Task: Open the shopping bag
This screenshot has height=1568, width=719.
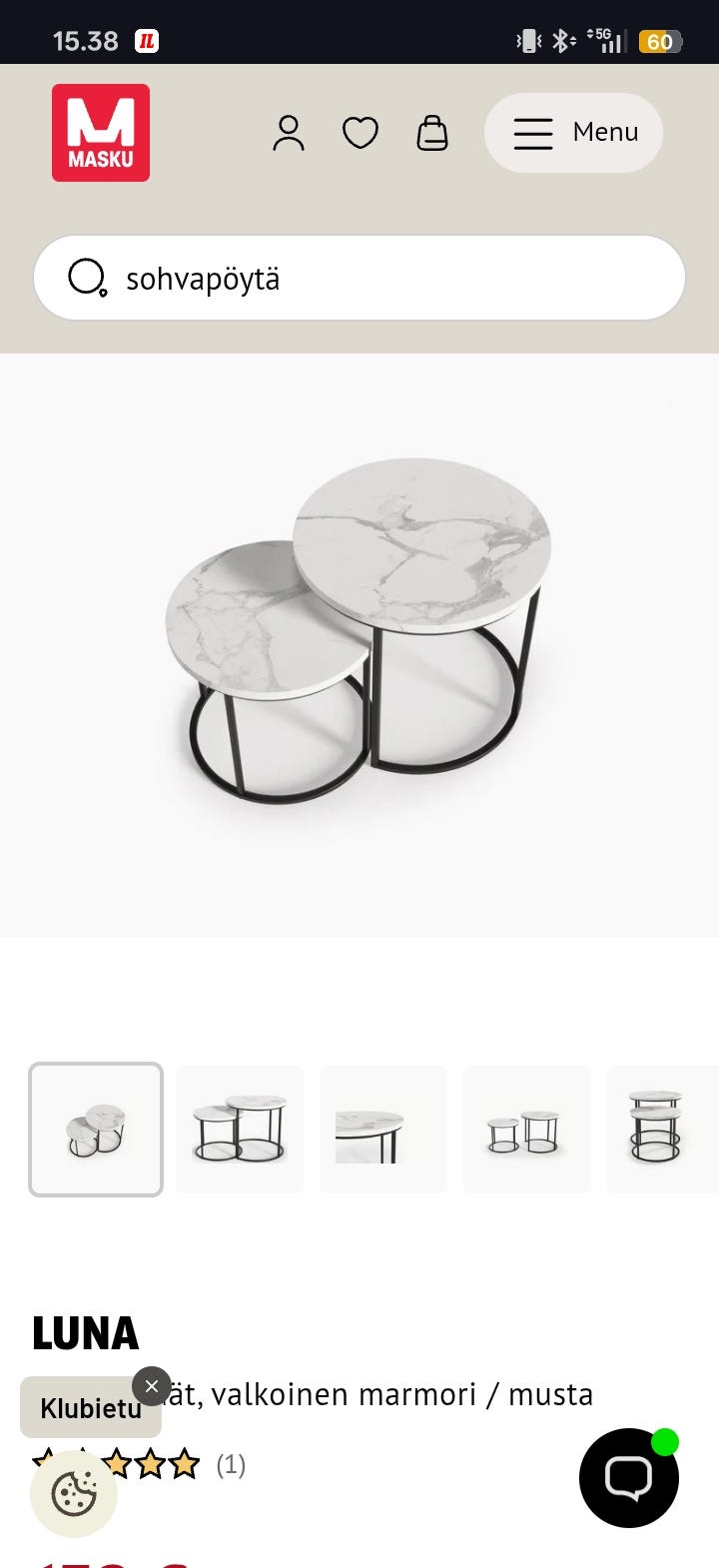Action: pos(432,133)
